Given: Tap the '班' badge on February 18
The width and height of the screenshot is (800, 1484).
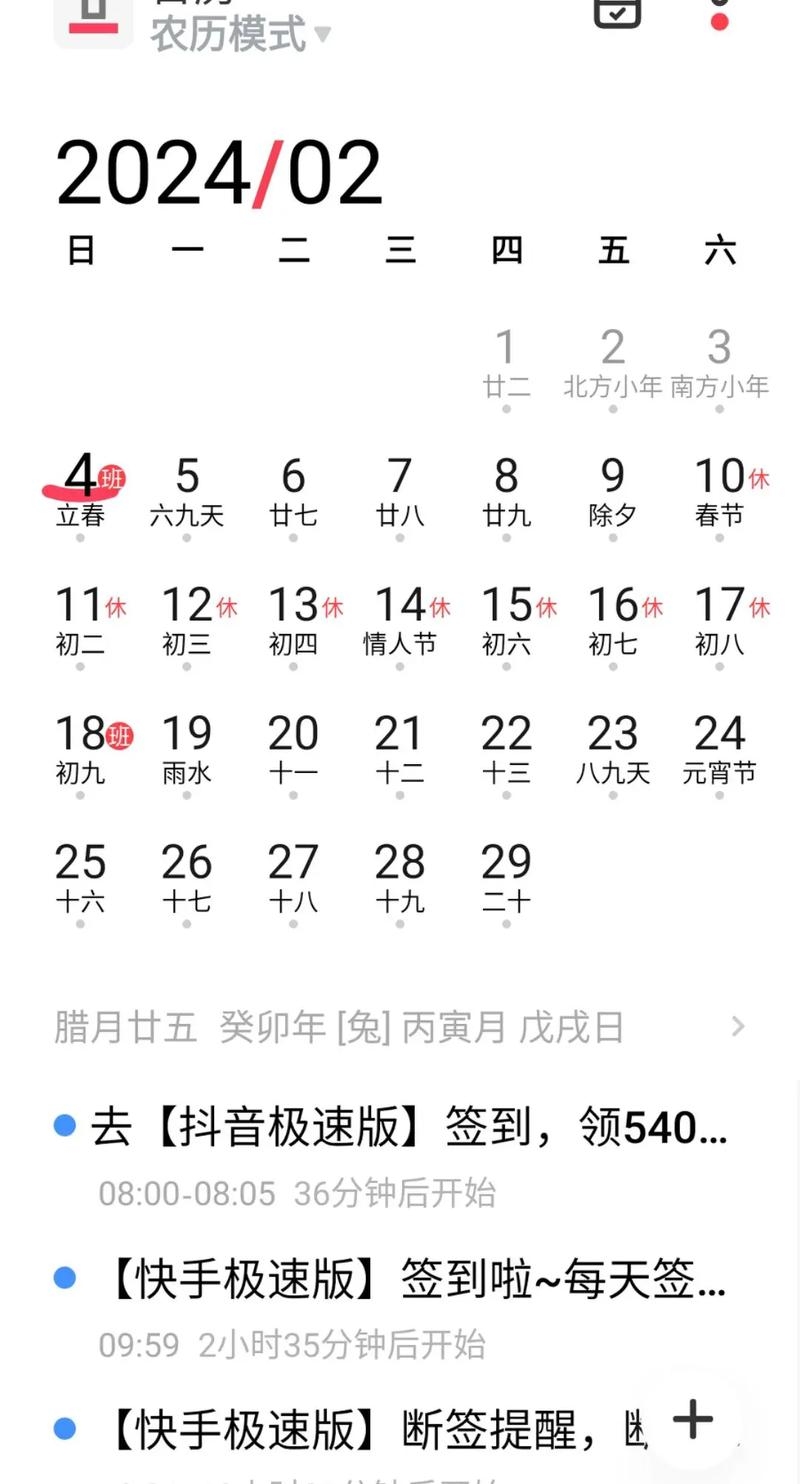Looking at the screenshot, I should pyautogui.click(x=117, y=735).
